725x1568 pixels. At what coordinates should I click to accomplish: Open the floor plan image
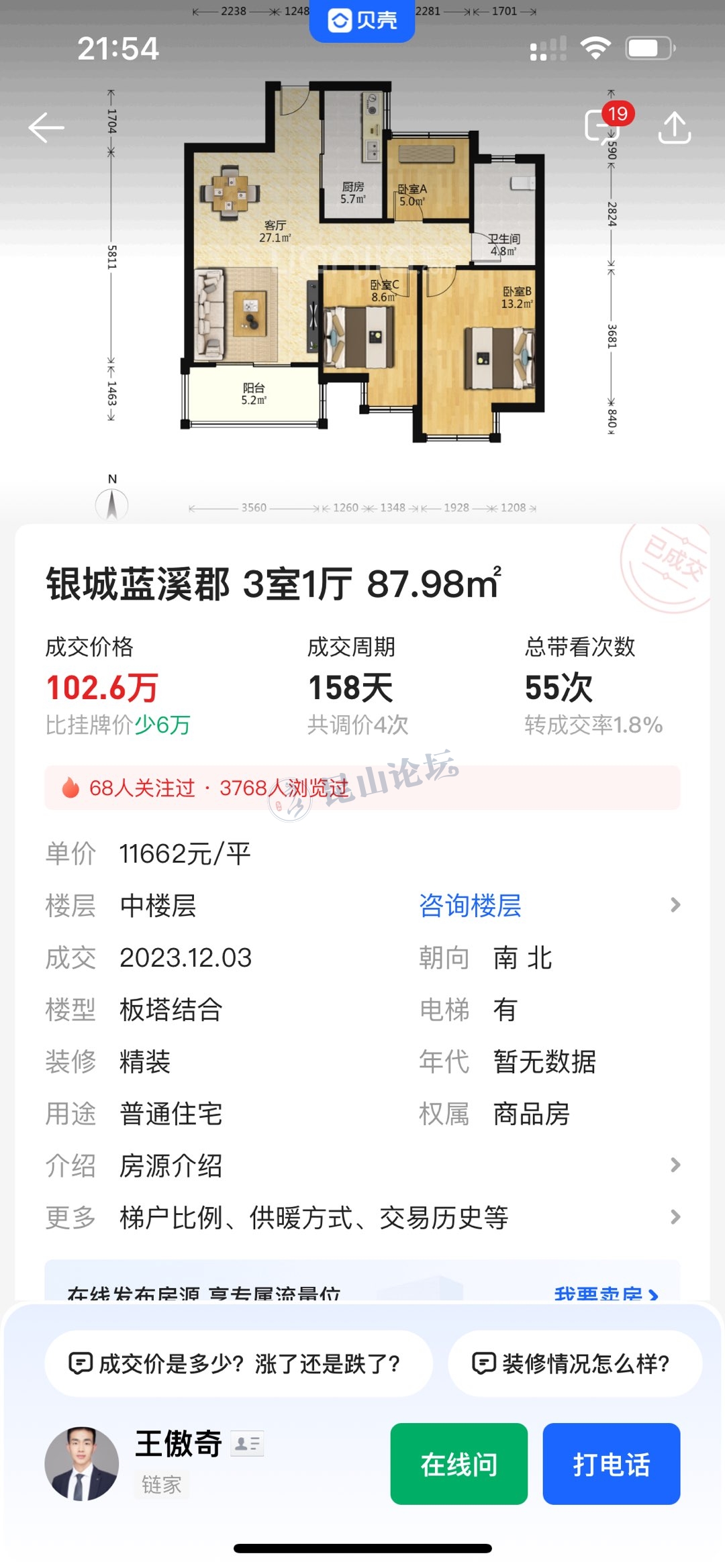[362, 268]
